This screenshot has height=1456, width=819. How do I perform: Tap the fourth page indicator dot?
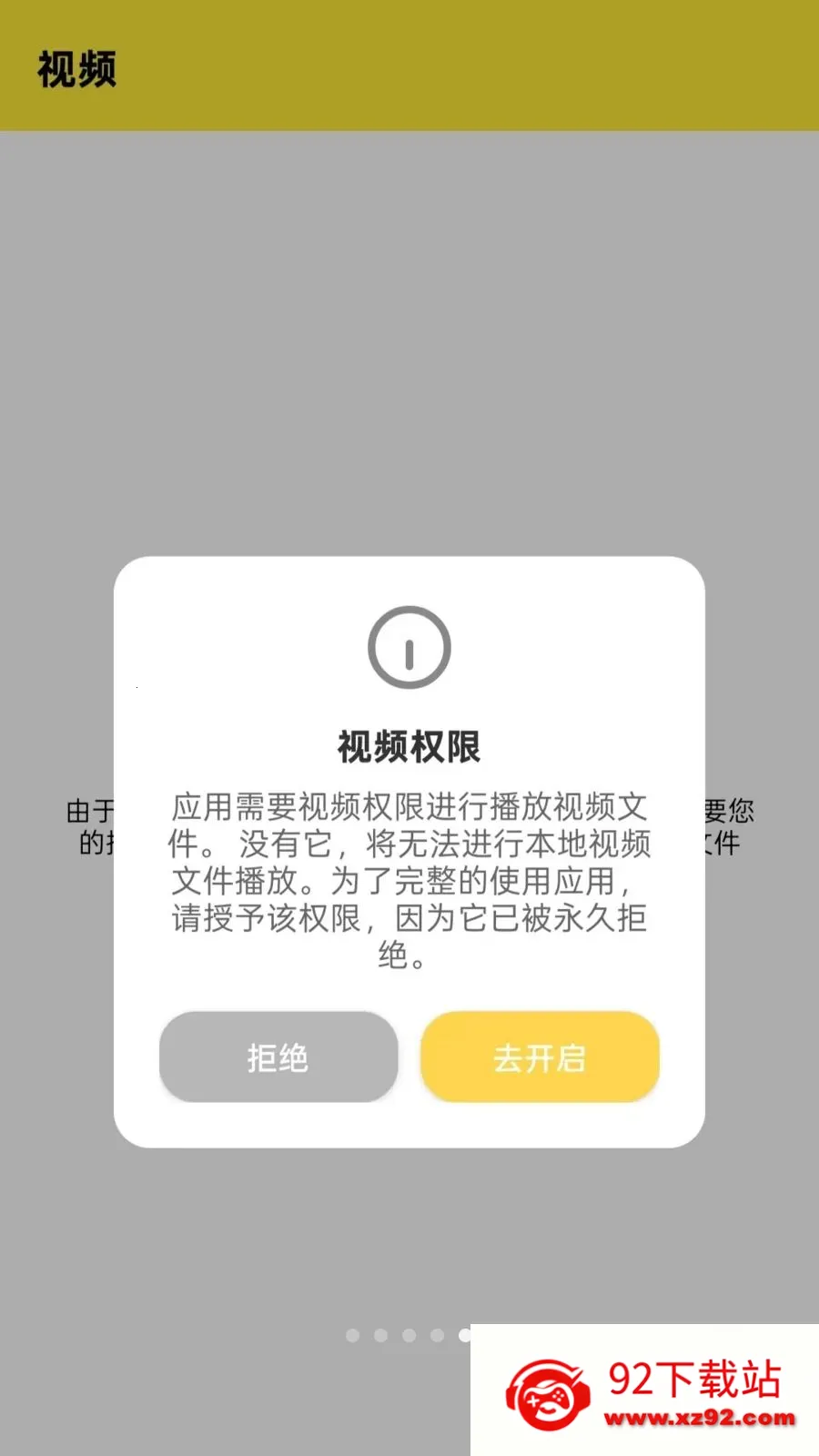point(437,1336)
